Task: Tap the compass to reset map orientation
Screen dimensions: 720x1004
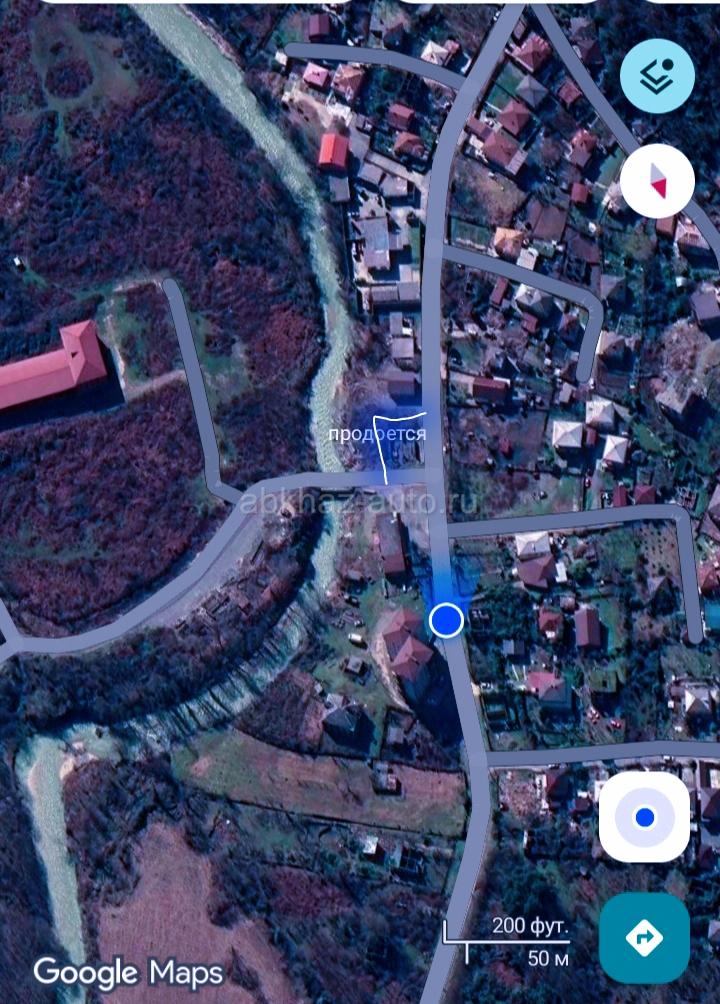Action: [657, 181]
